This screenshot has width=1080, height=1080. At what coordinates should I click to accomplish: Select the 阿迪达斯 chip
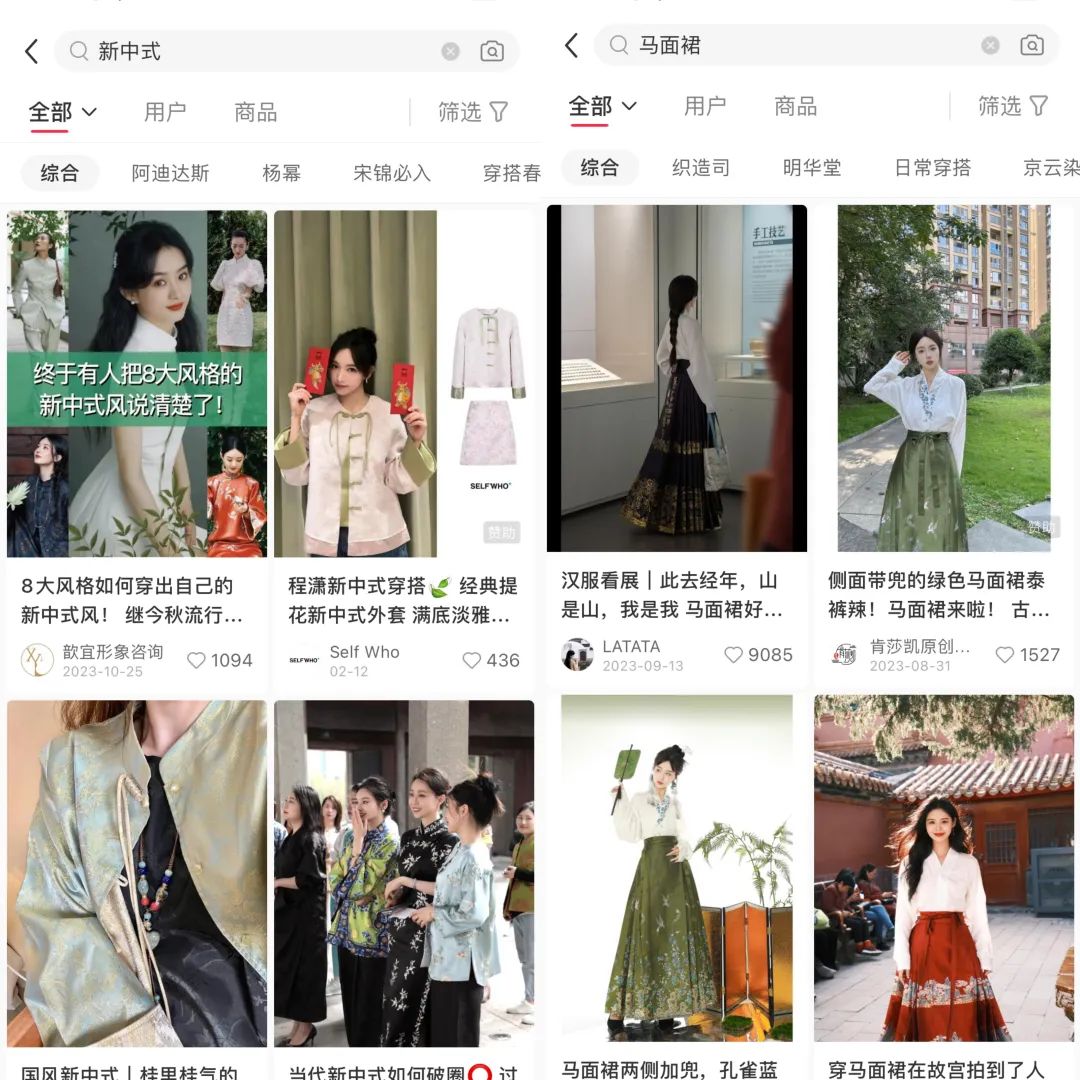(170, 173)
